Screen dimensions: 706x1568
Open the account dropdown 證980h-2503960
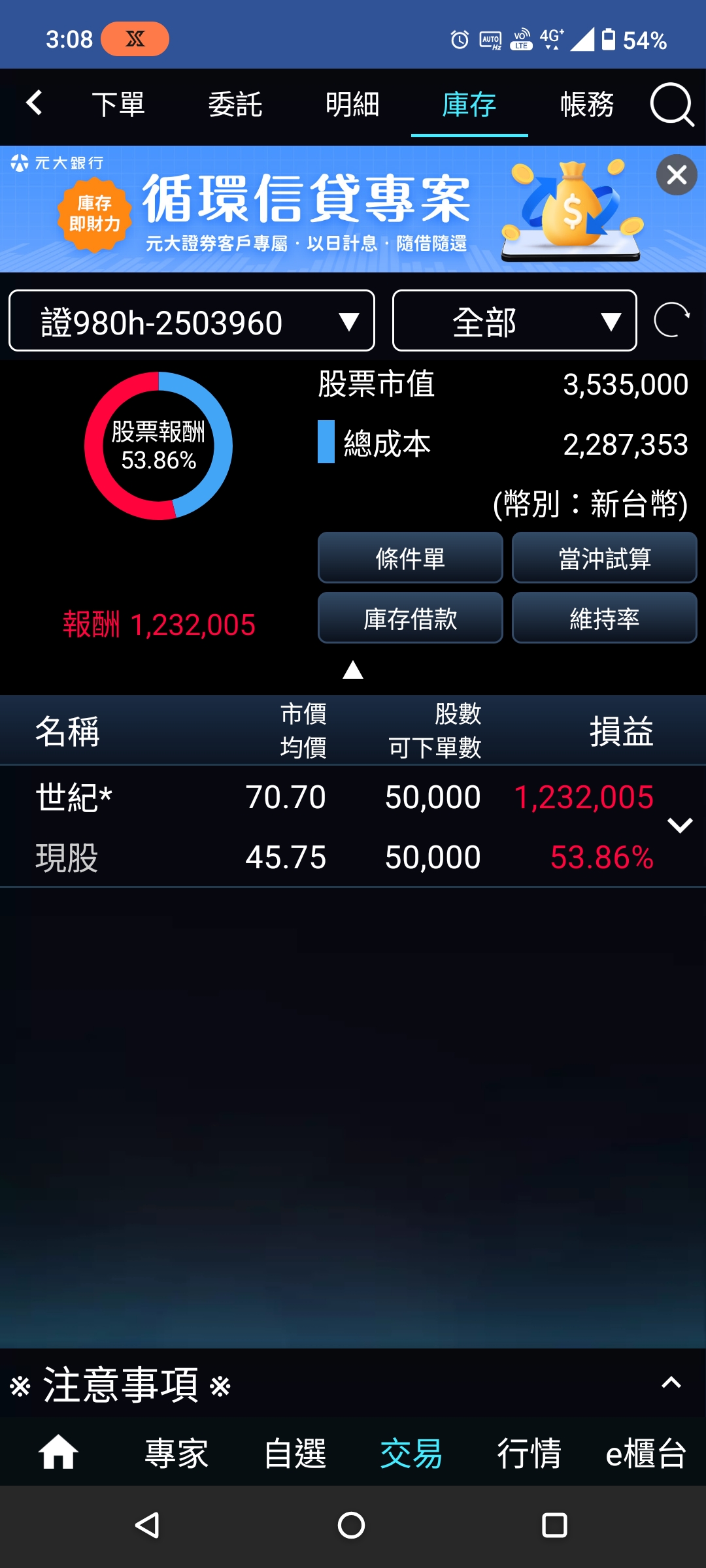(x=192, y=321)
